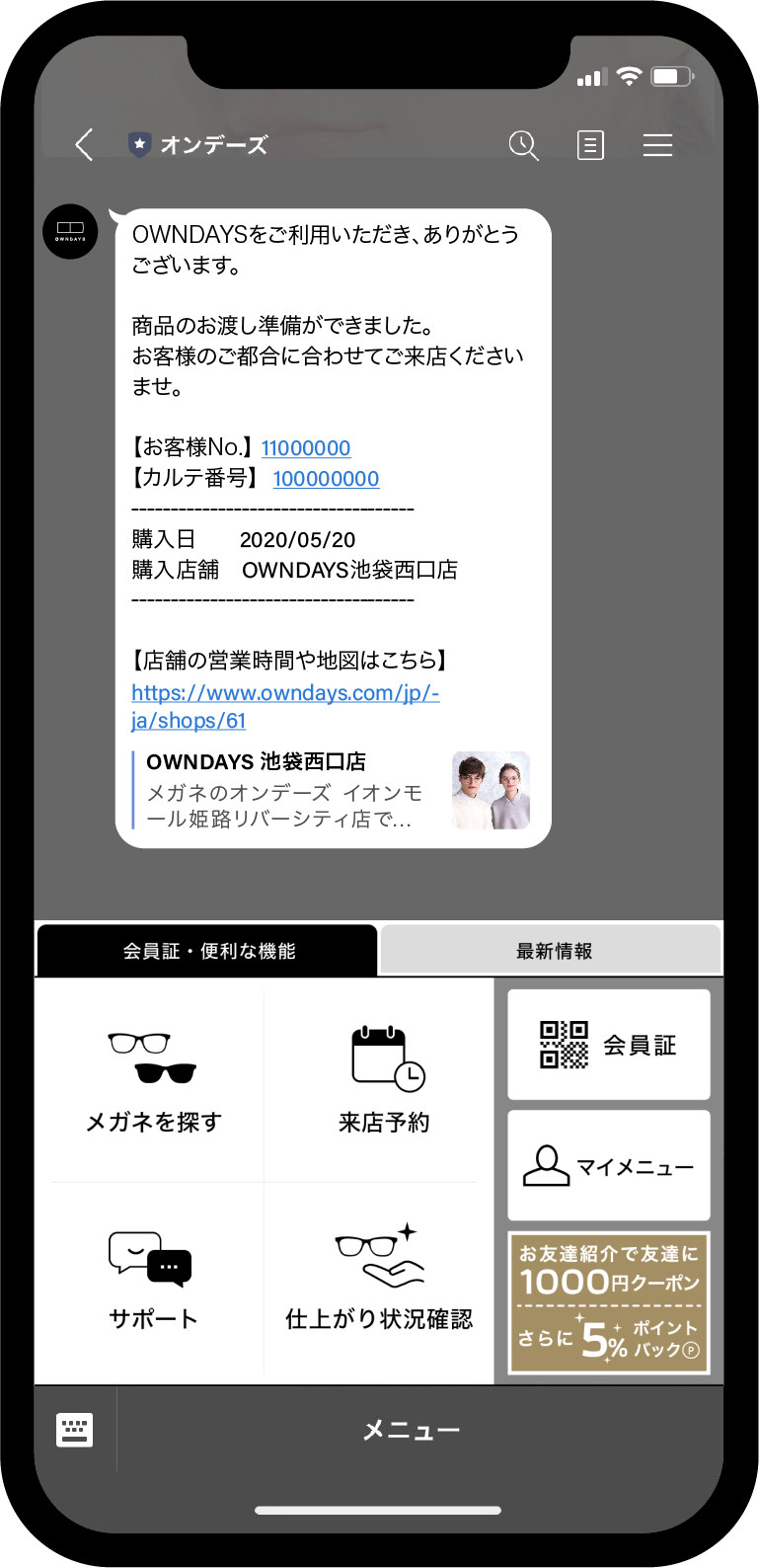Open the customer number 11000000 link
Screen dimensions: 759x1568
[x=306, y=448]
